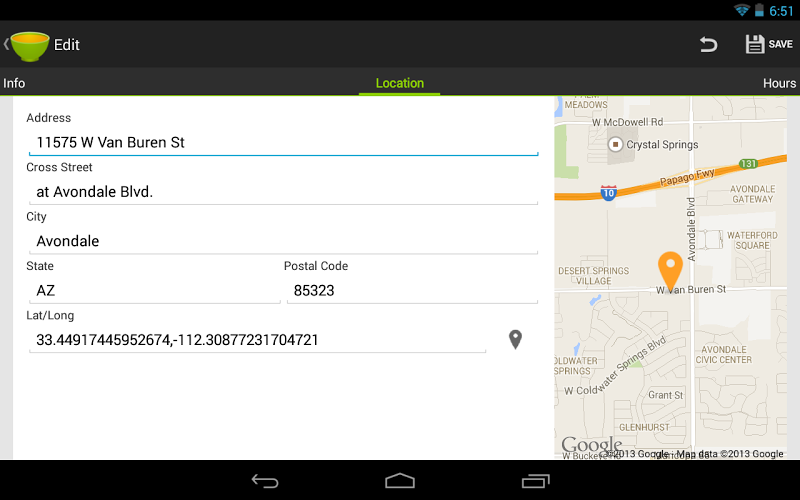Switch to the Info tab

coord(14,83)
